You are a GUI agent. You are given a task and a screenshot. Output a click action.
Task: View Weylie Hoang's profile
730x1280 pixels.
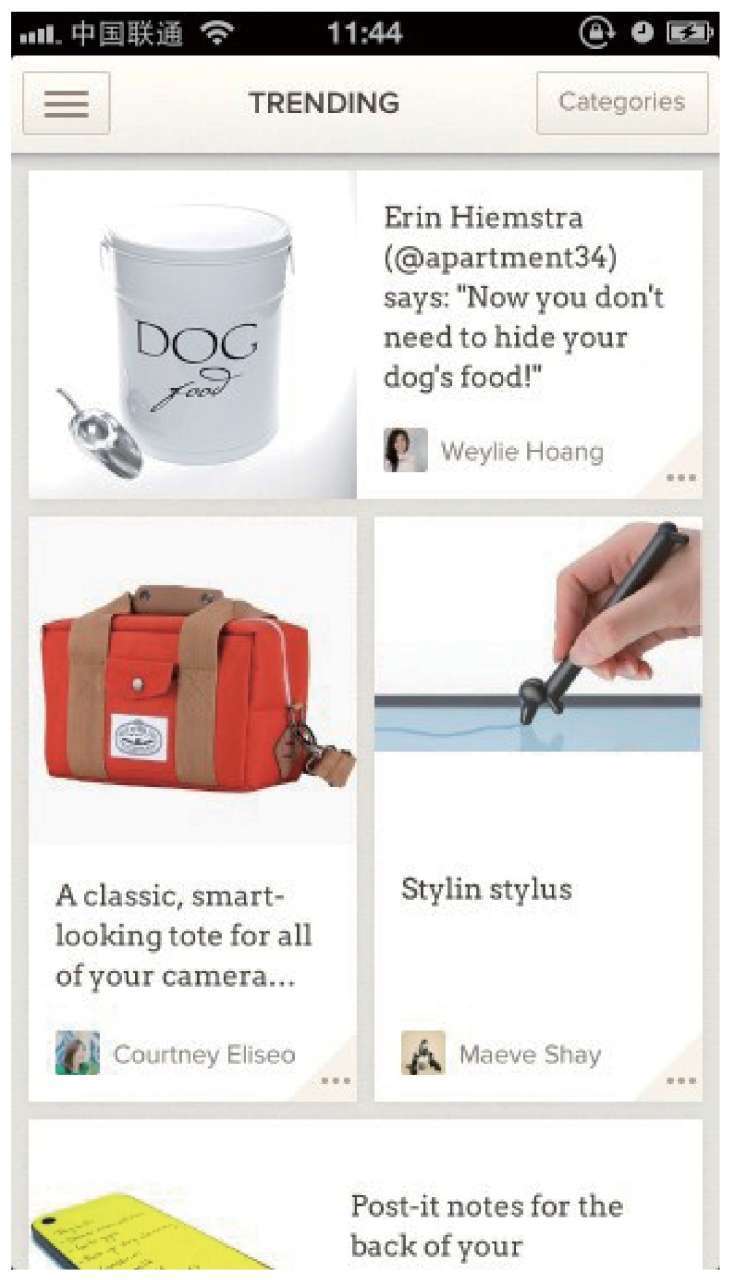tap(495, 451)
